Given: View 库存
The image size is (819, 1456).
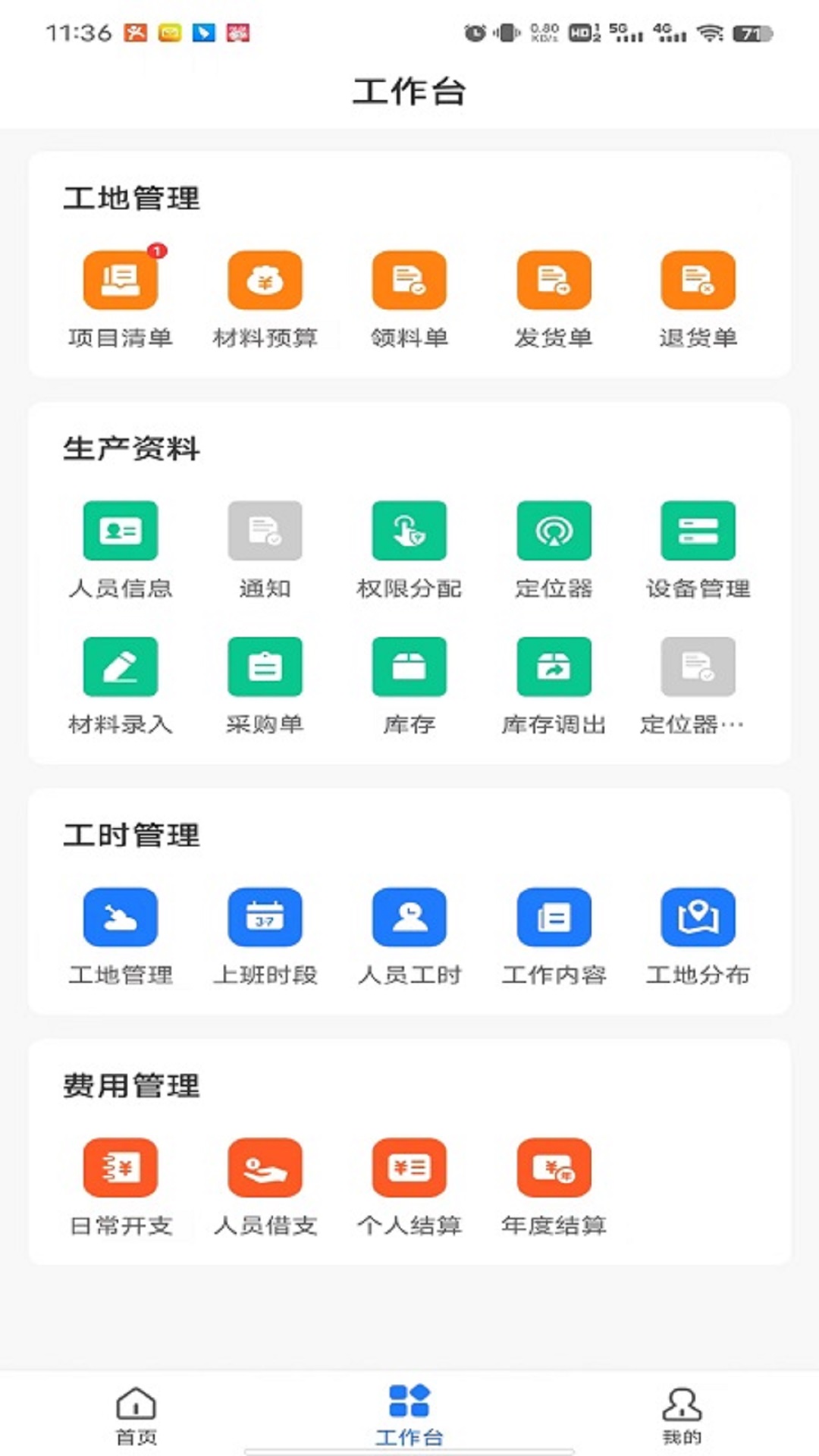Looking at the screenshot, I should tap(409, 667).
